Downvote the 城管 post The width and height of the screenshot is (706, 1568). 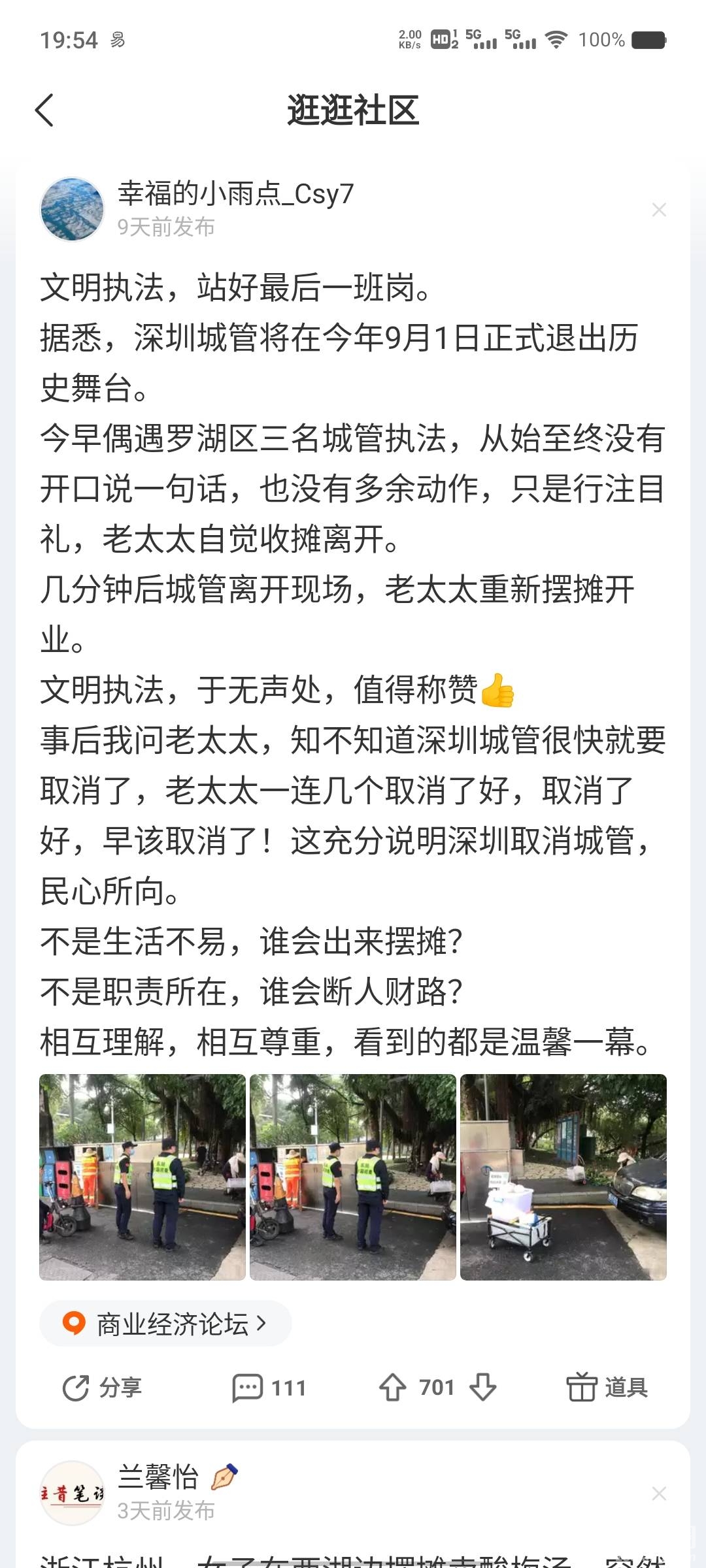(483, 1388)
